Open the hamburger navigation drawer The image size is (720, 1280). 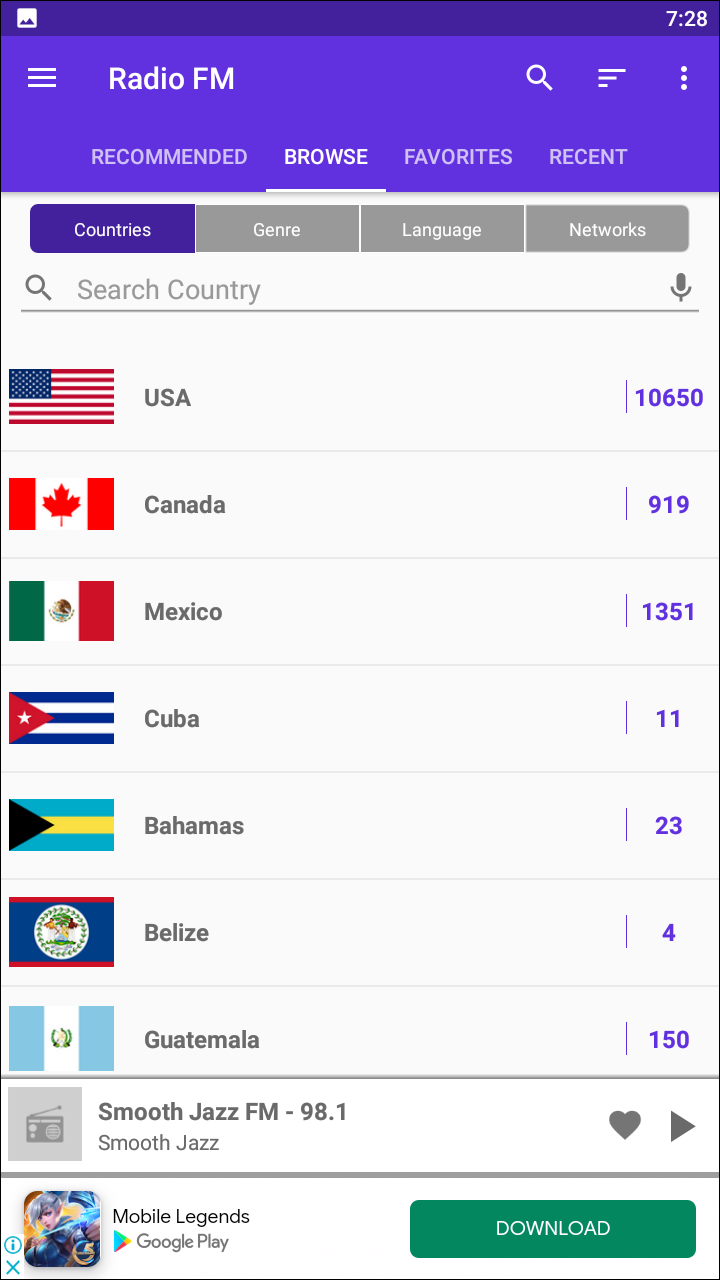pyautogui.click(x=42, y=78)
